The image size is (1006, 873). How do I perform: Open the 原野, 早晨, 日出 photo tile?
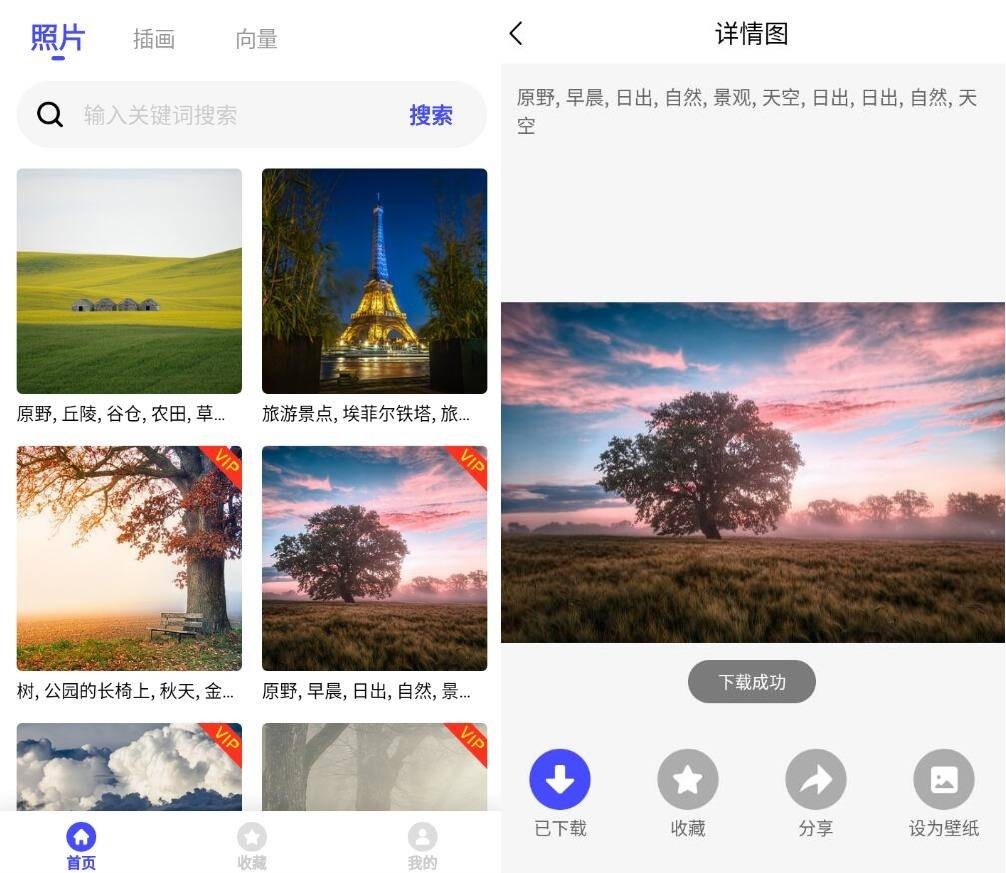374,558
